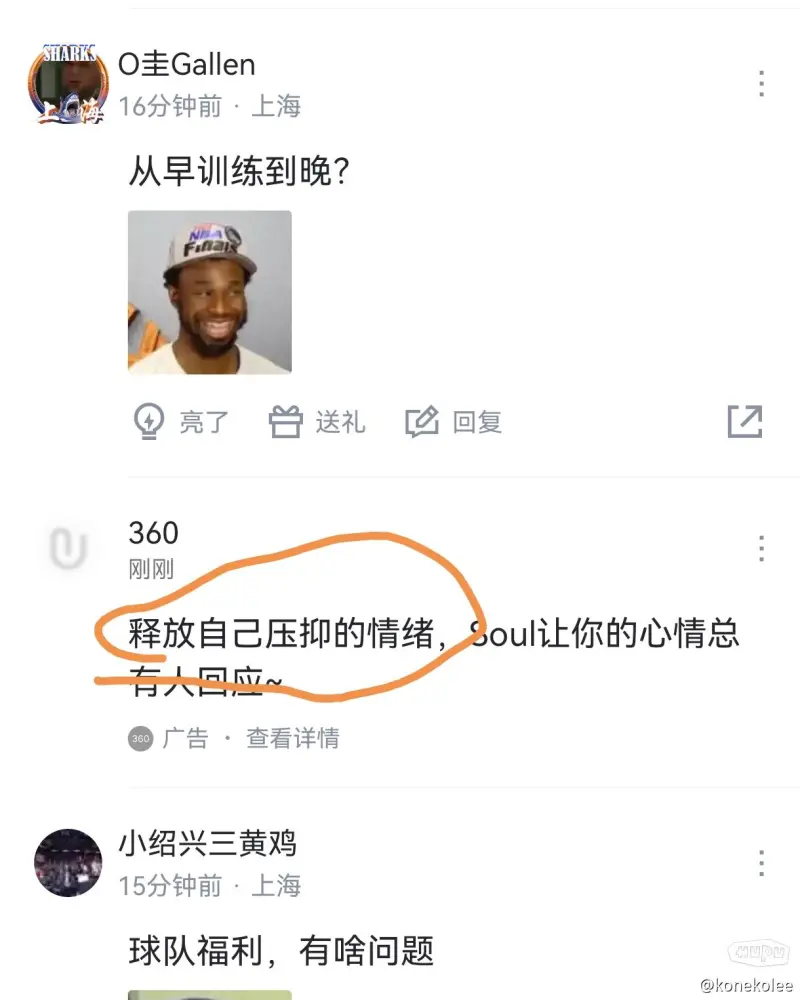Open O圭Gallen's profile avatar
The width and height of the screenshot is (800, 1000).
(67, 84)
